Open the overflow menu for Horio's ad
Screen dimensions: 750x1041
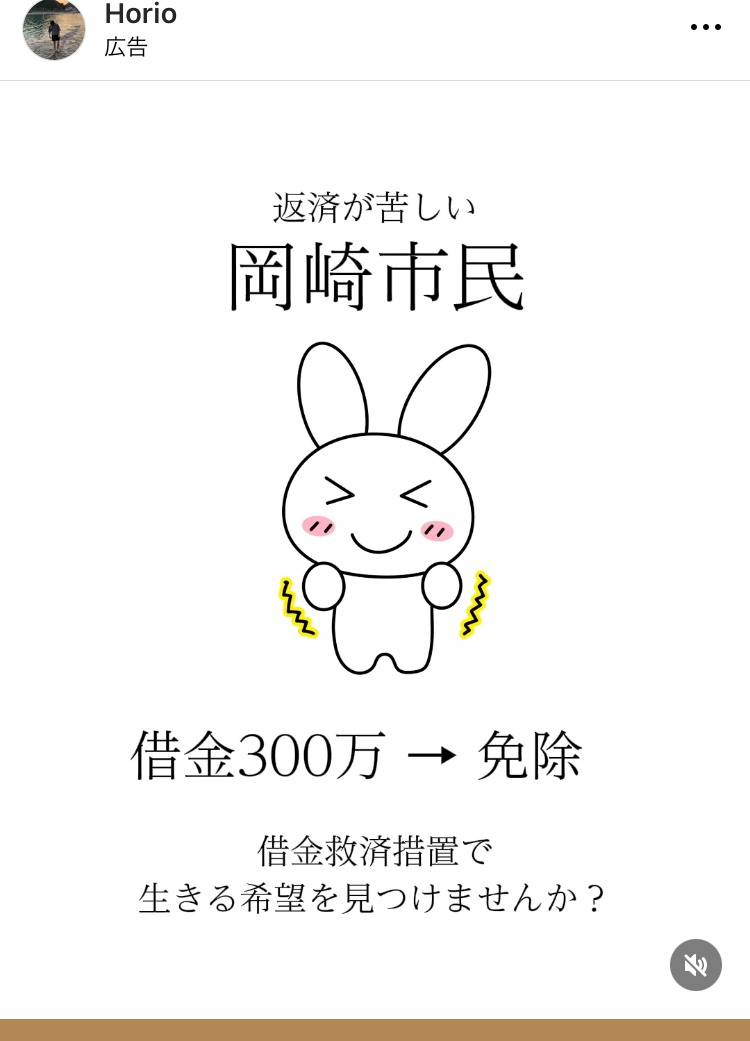pos(705,27)
